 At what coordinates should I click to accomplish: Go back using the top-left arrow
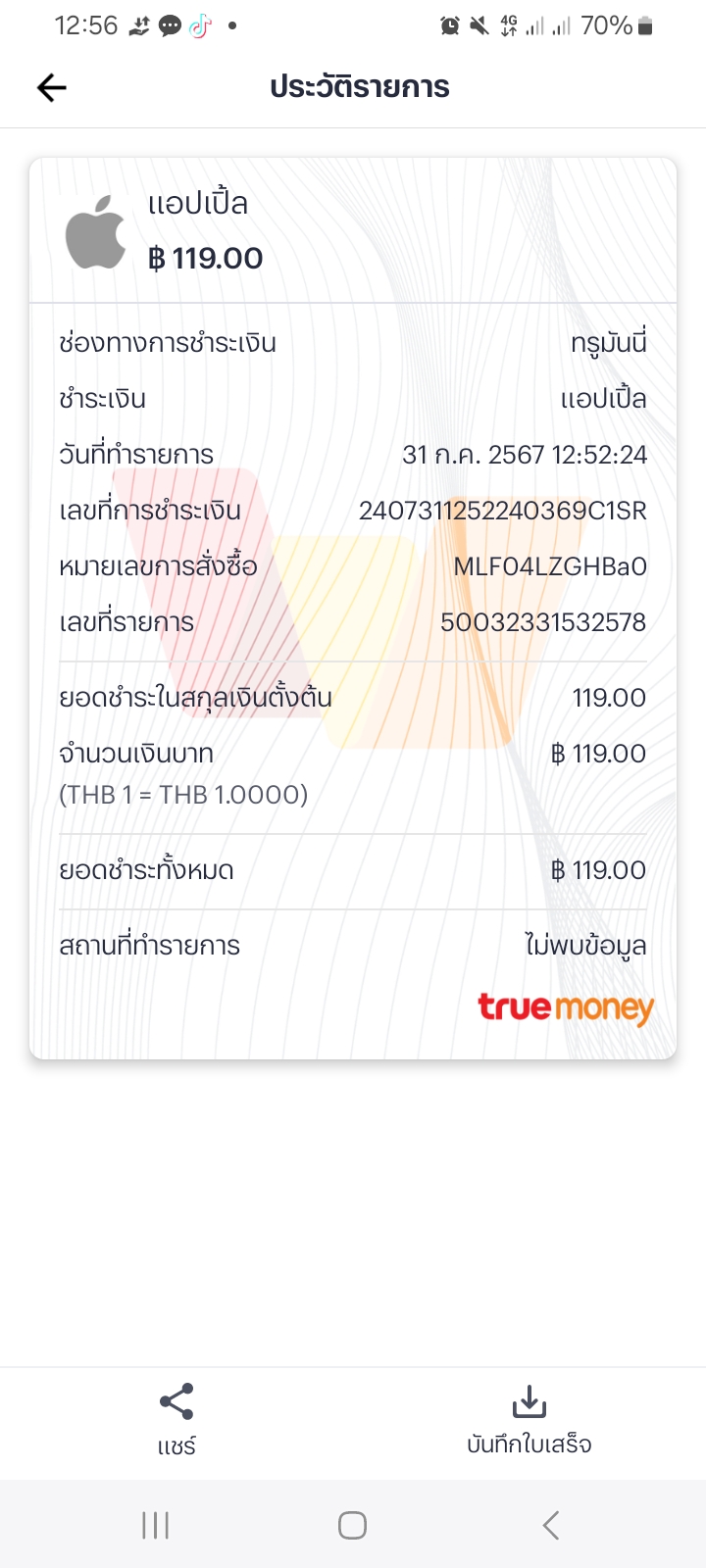coord(51,88)
